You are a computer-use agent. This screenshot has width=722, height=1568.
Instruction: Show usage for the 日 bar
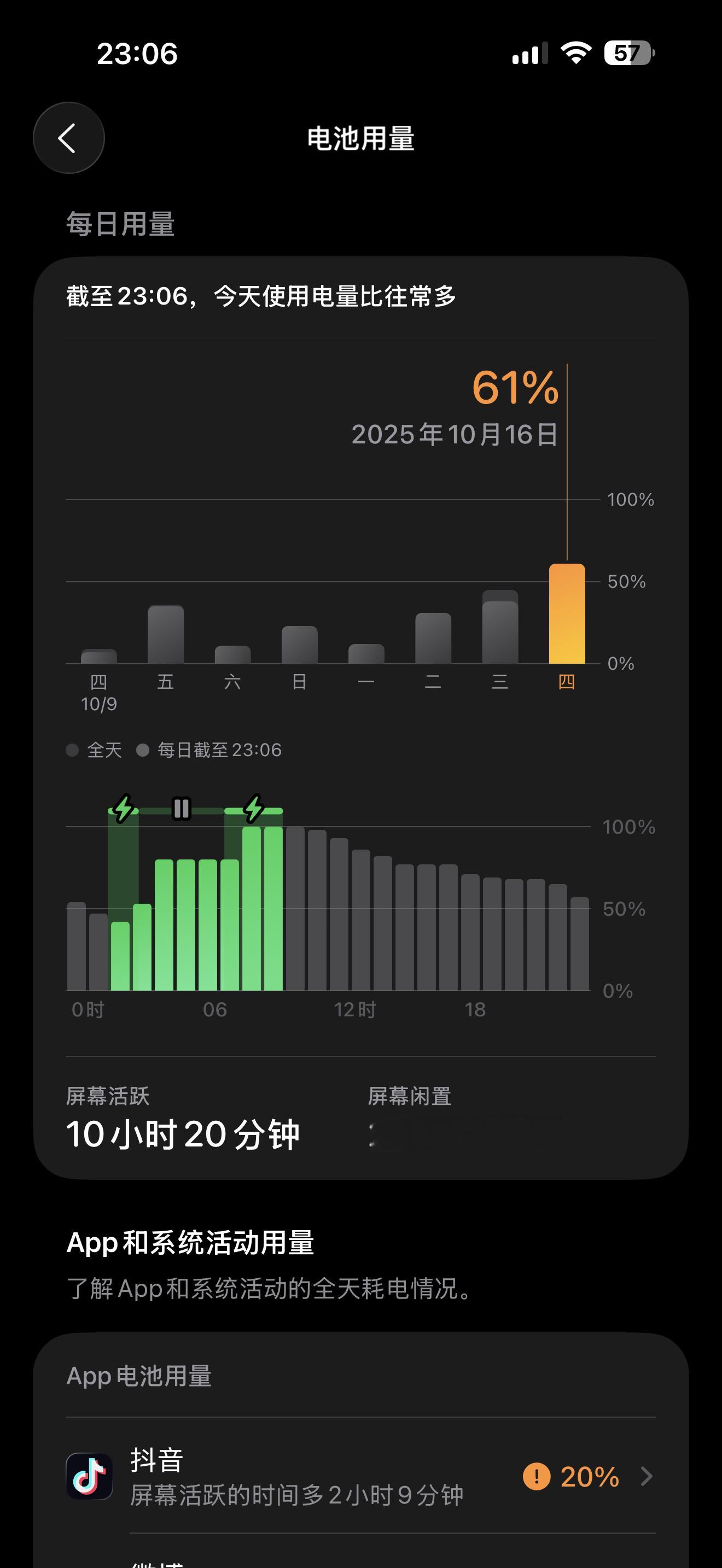tap(300, 645)
